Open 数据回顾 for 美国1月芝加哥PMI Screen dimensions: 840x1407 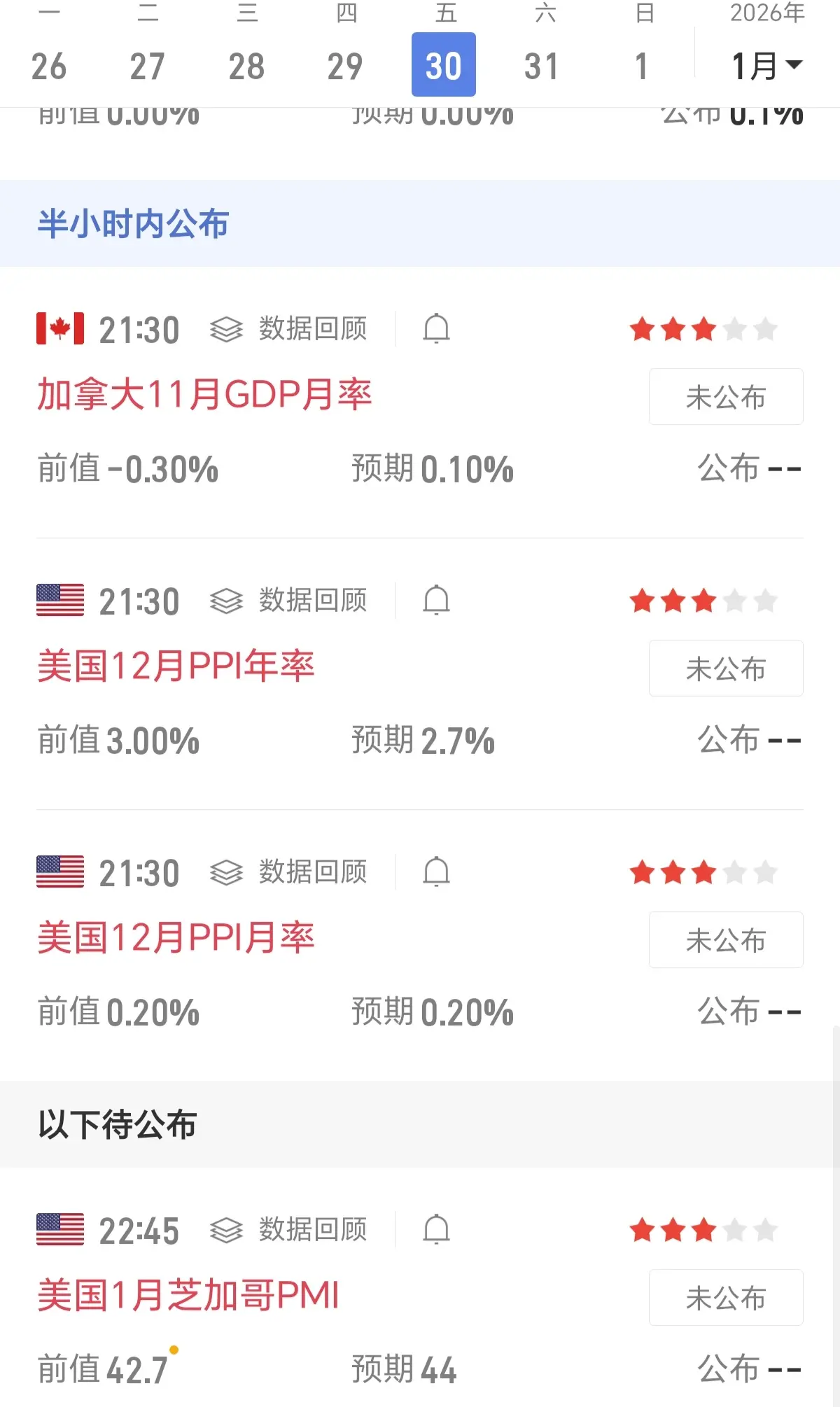coord(288,1230)
